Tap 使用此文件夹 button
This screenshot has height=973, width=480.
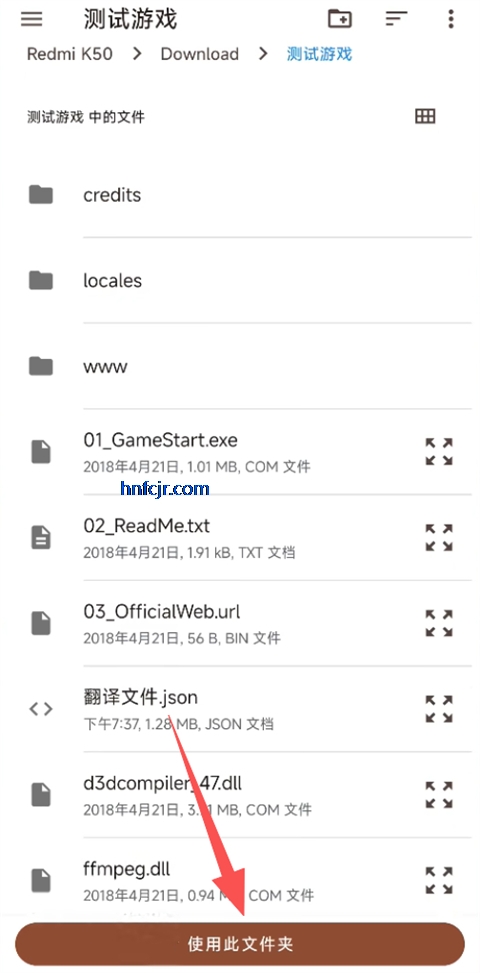coord(240,944)
